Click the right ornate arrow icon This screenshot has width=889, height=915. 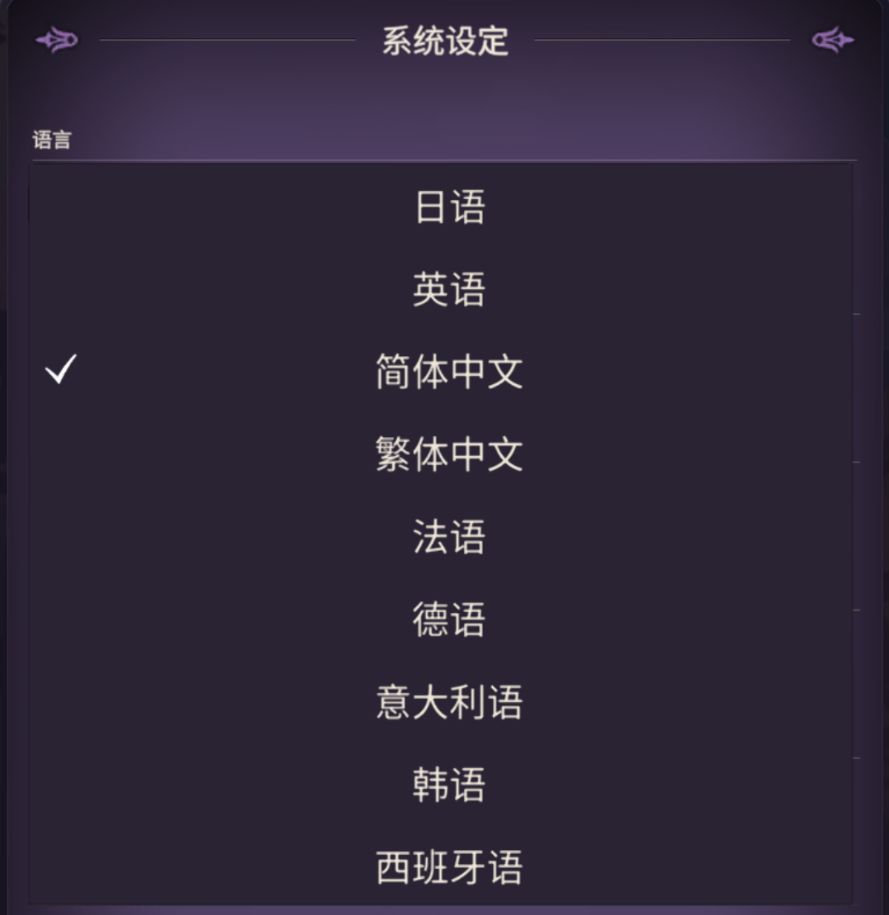pos(833,40)
